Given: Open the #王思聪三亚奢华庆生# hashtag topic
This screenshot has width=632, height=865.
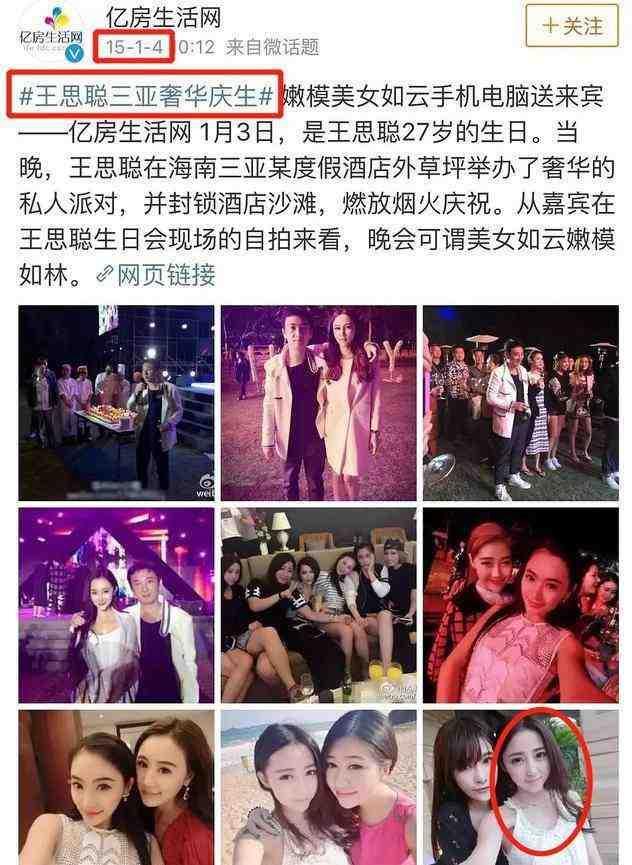Looking at the screenshot, I should 146,98.
